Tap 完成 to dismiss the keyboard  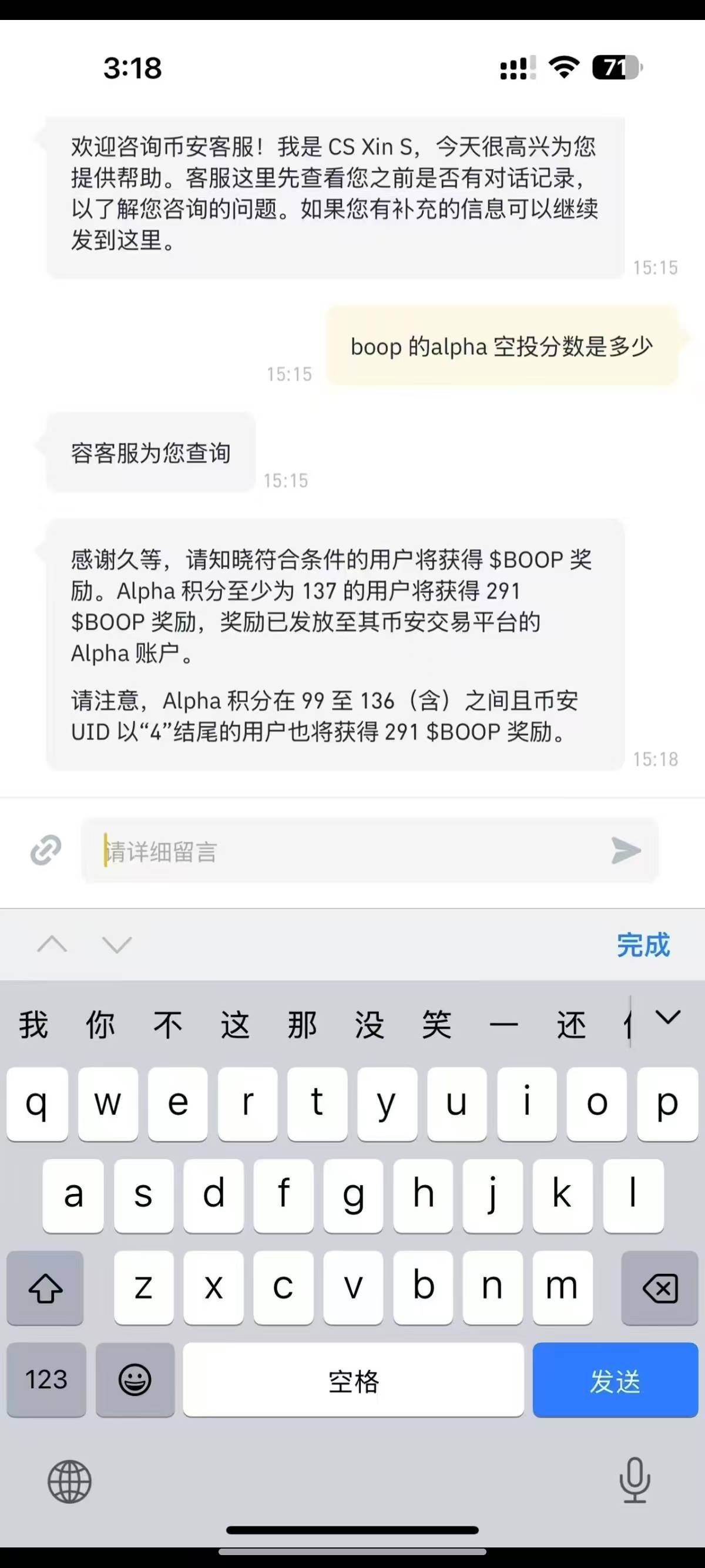(643, 945)
